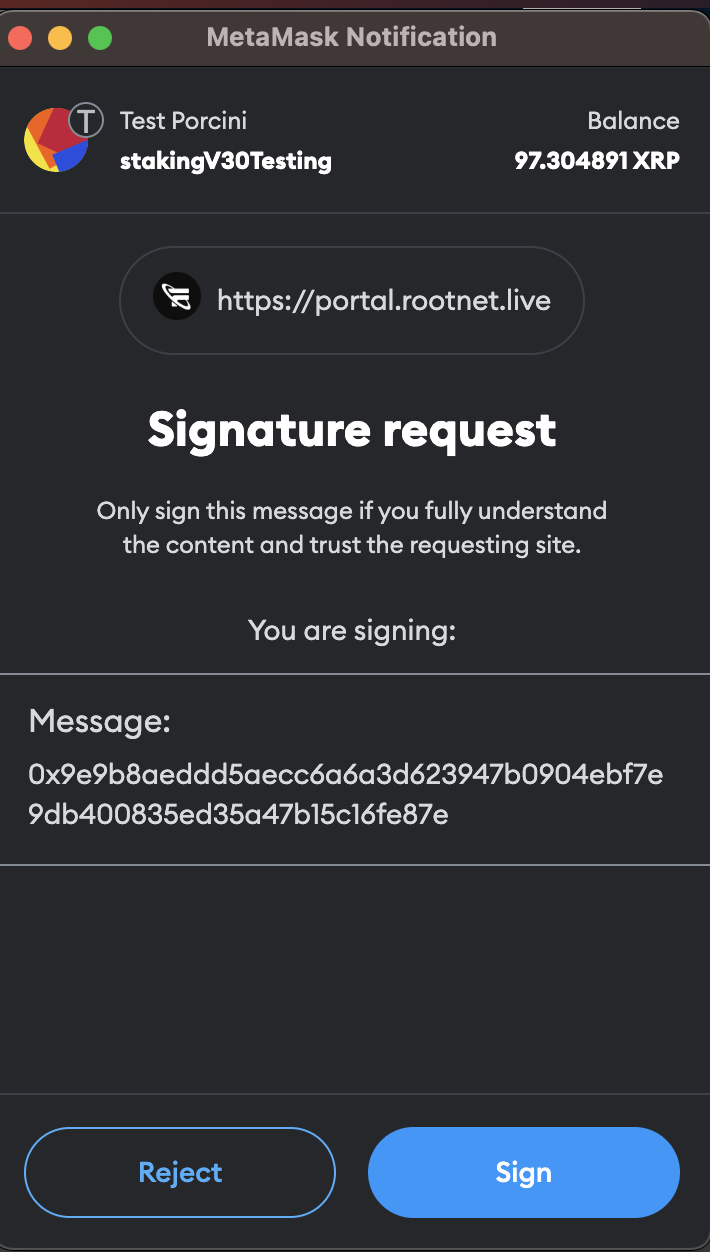Minimize the MetaMask Notification window

(60, 39)
